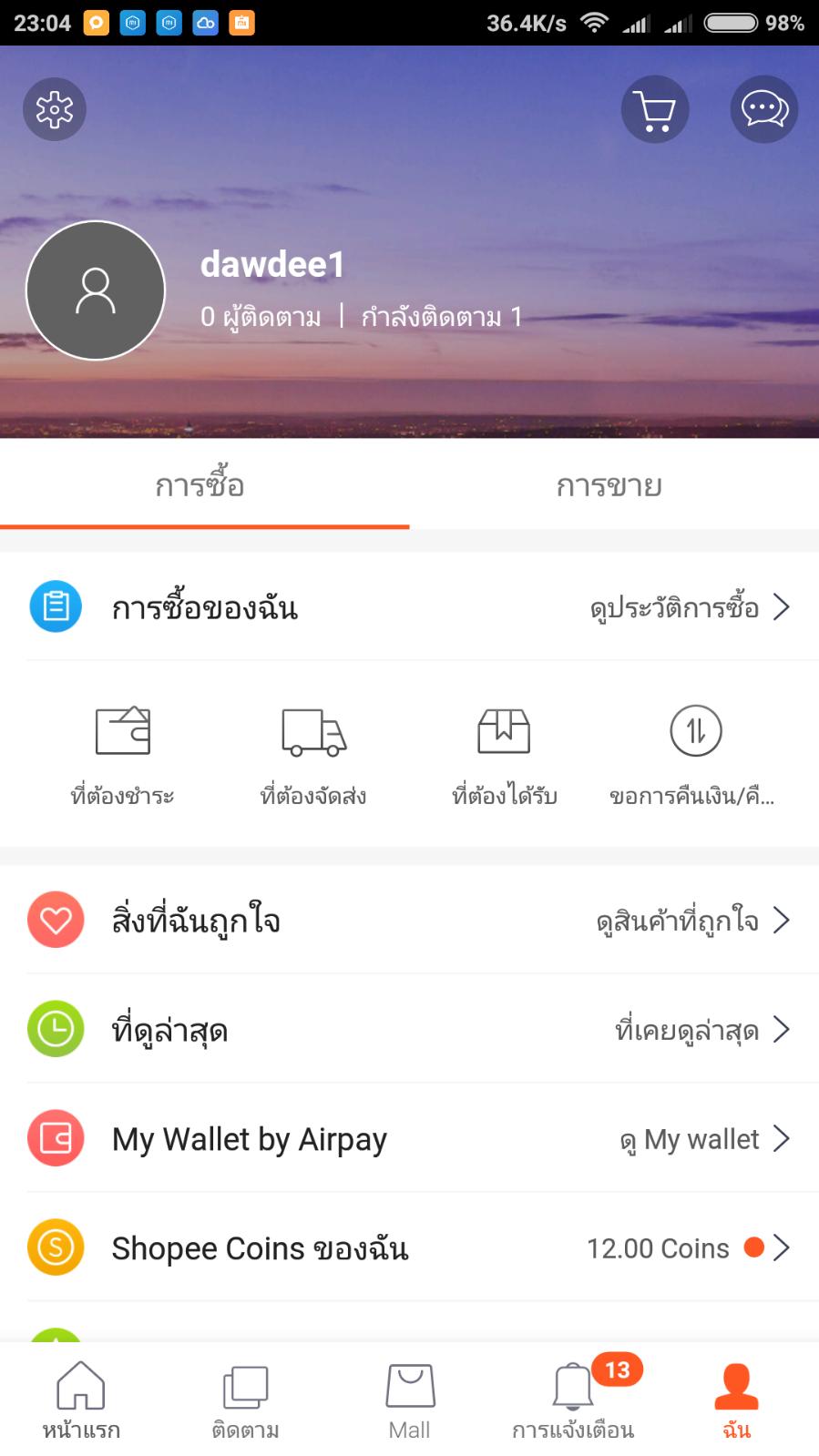
Task: Open the สิ่งที่ฉันถูกใจ liked items row
Action: (409, 921)
